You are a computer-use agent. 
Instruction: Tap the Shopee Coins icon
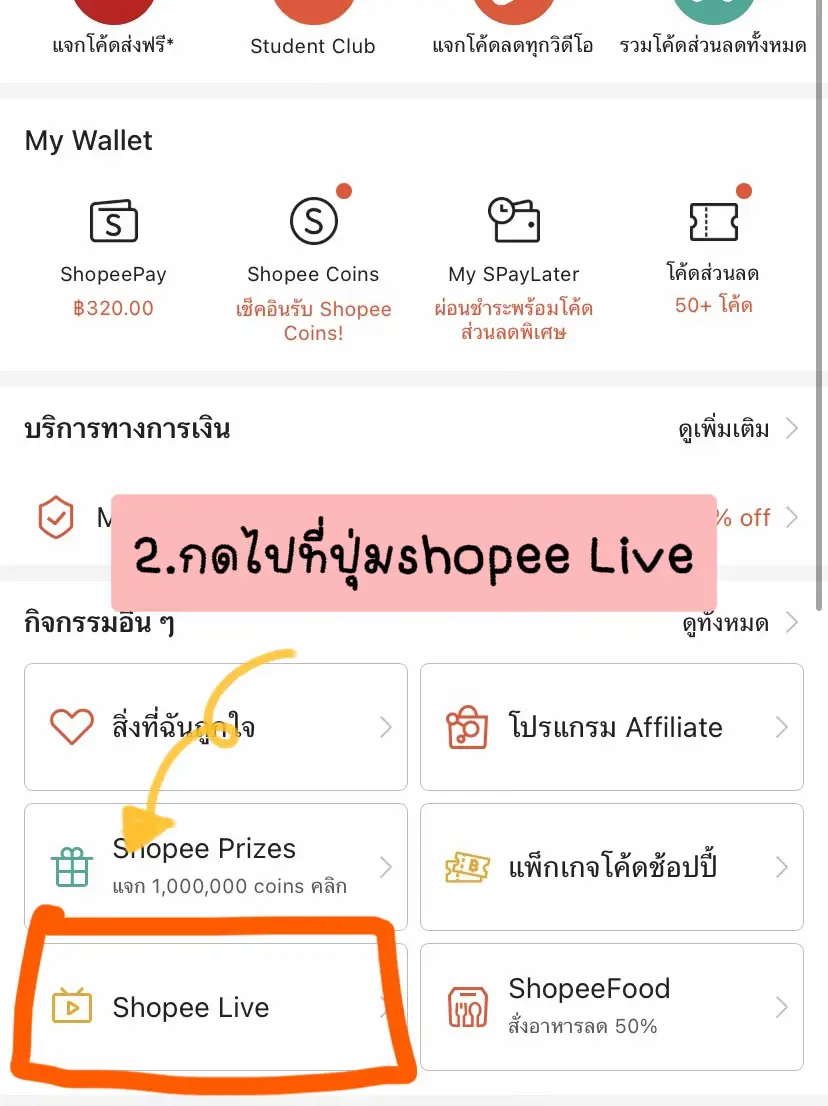coord(313,220)
